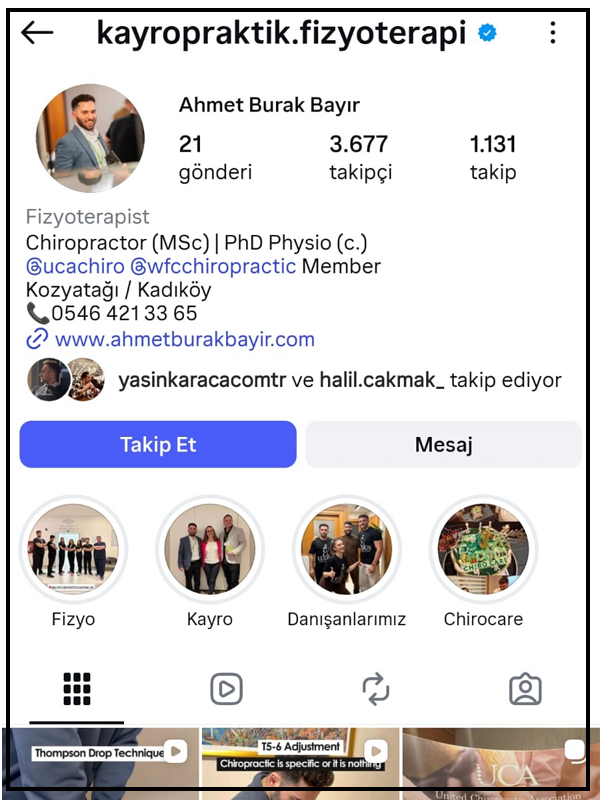Open the 1.131 takip following list
Viewport: 600px width, 800px height.
pyautogui.click(x=493, y=157)
